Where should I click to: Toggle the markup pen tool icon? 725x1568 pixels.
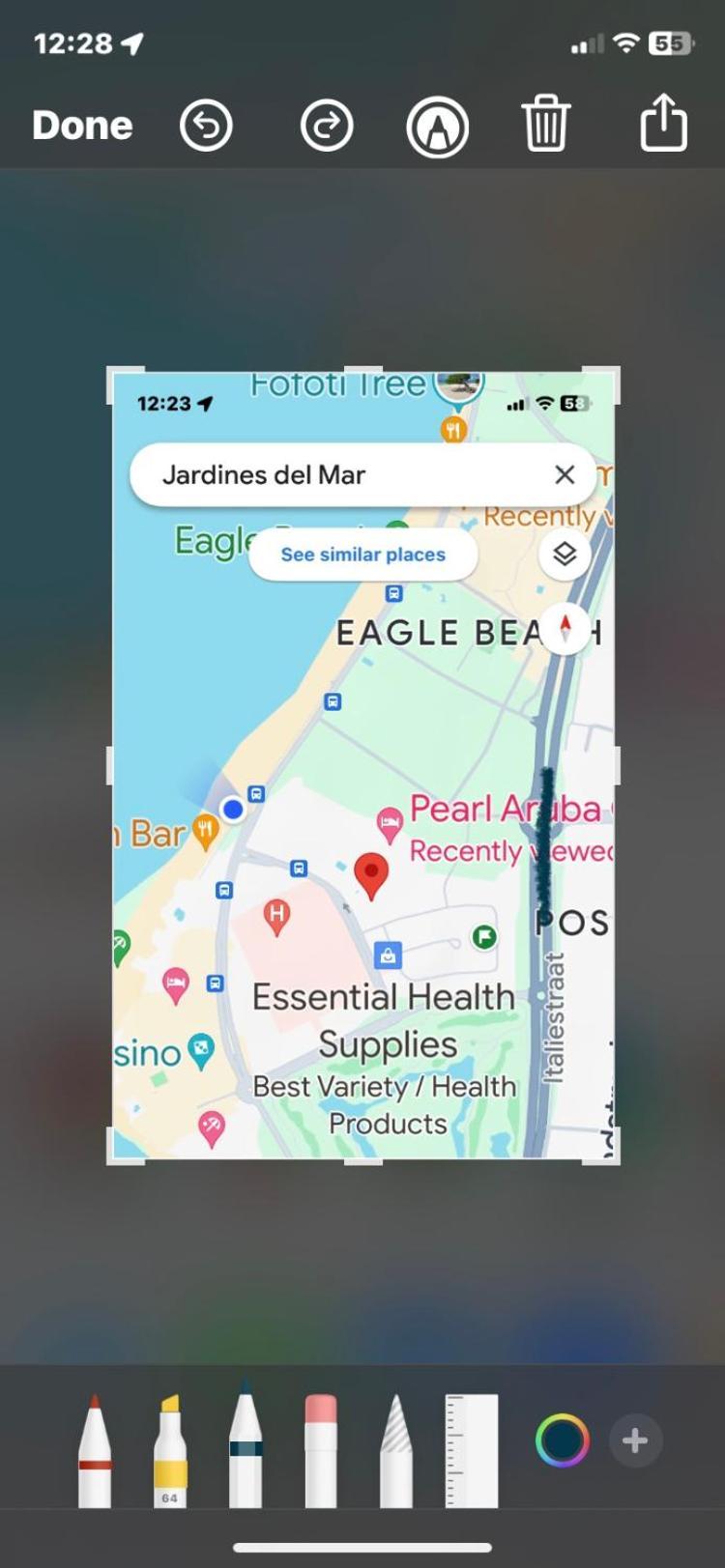tap(438, 128)
